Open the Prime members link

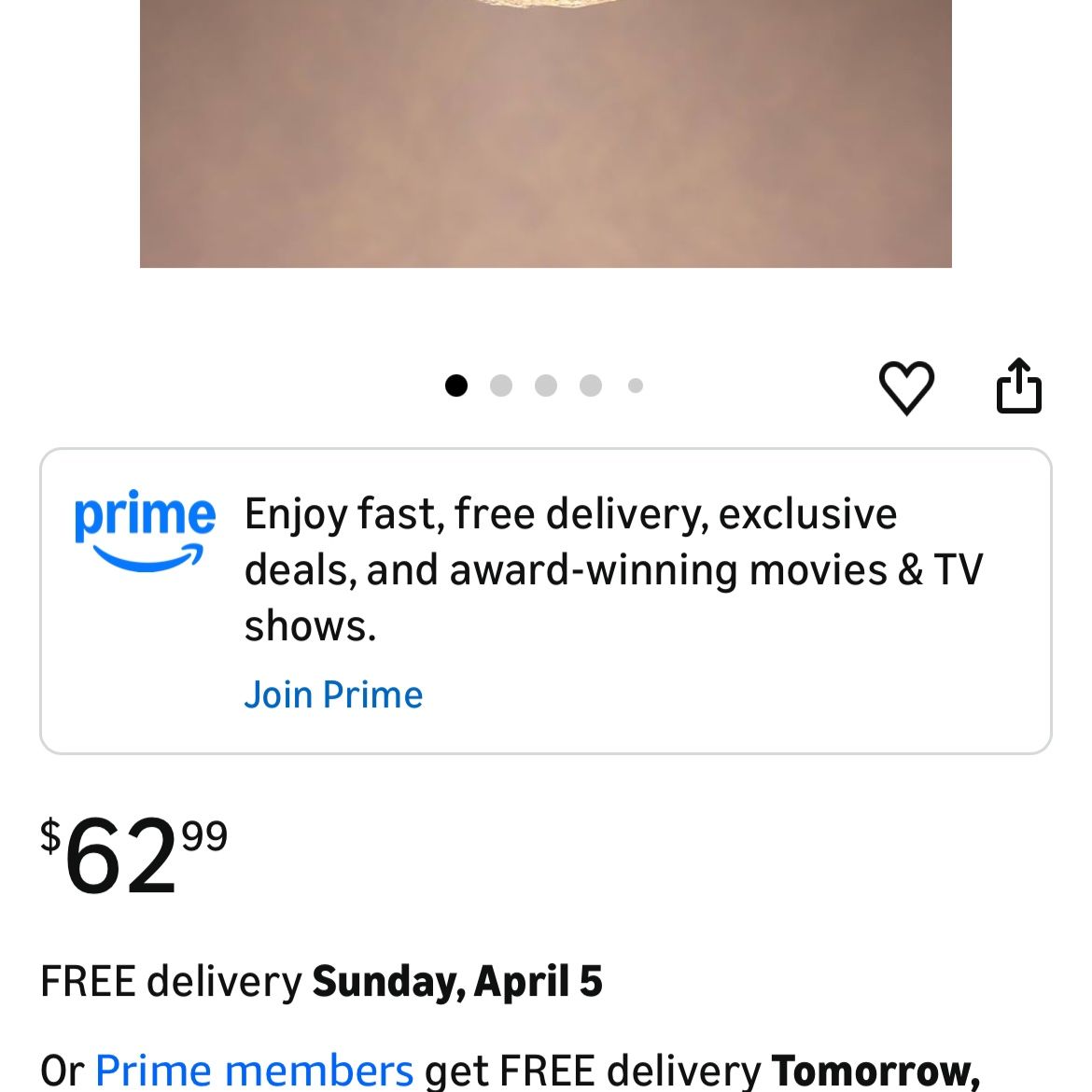click(x=254, y=1070)
